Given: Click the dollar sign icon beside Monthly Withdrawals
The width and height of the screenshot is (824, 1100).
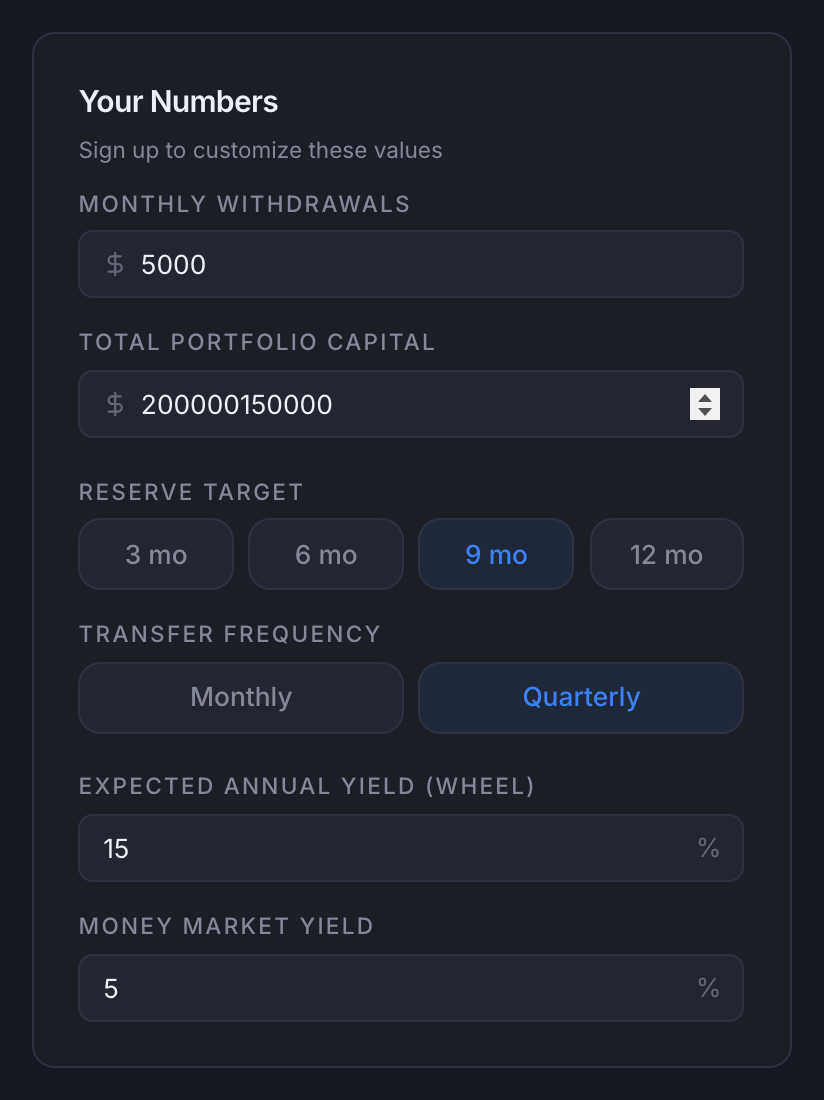Looking at the screenshot, I should coord(114,264).
